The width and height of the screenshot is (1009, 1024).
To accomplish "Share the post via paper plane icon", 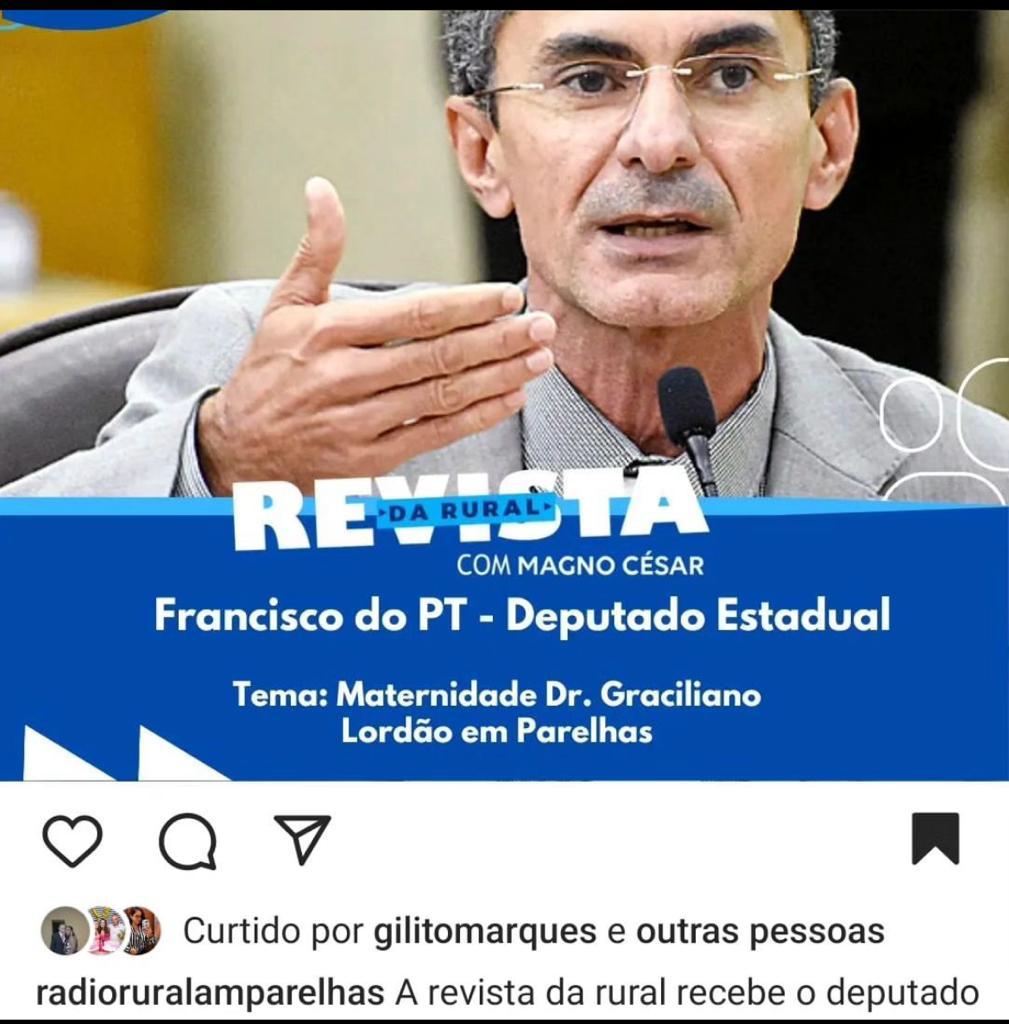I will [302, 839].
